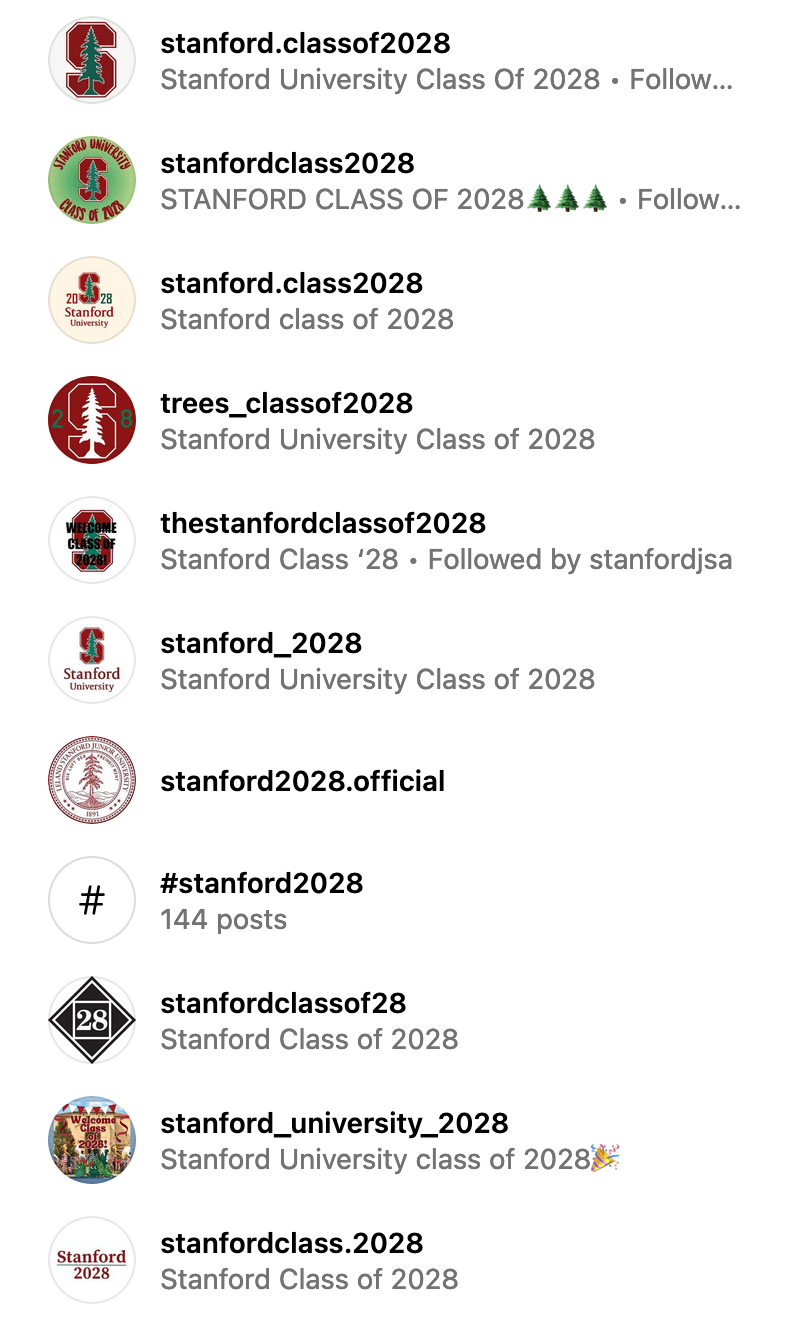Image resolution: width=792 pixels, height=1320 pixels.
Task: Select the stanford_2028 search result row
Action: pos(261,643)
